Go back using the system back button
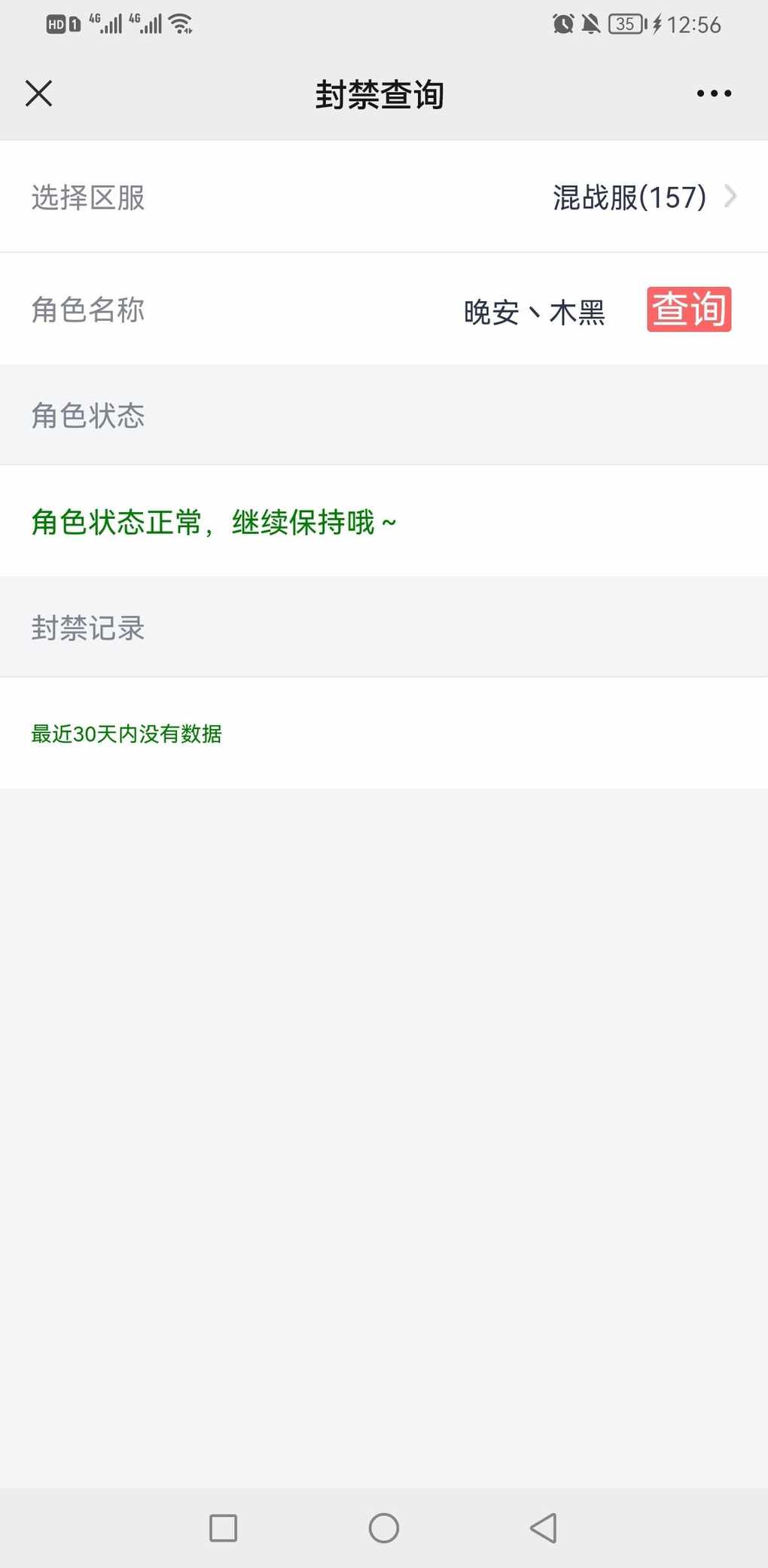The image size is (768, 1568). pyautogui.click(x=544, y=1528)
